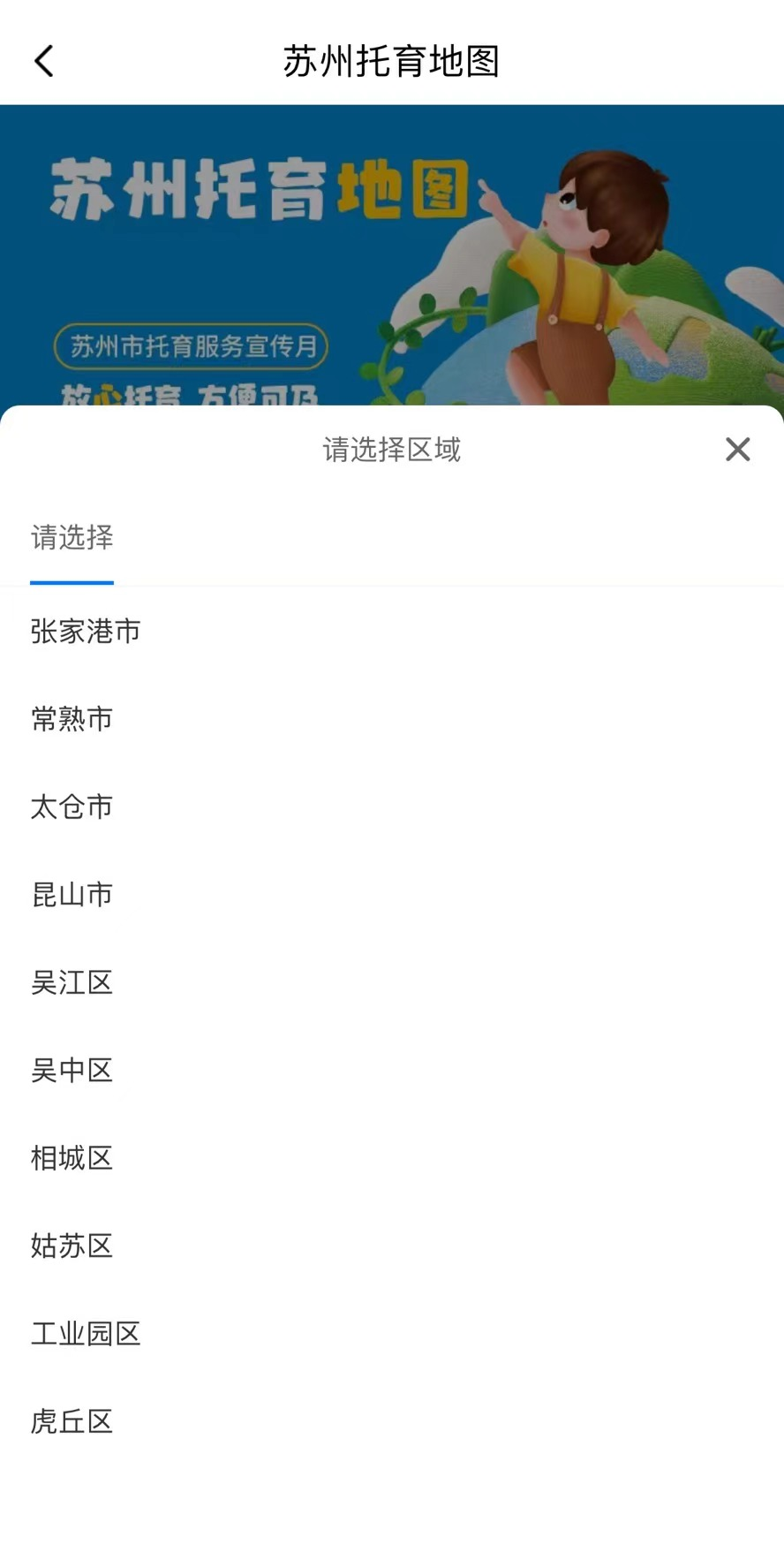Image resolution: width=784 pixels, height=1545 pixels.
Task: Pick 姑苏区 from the options
Action: click(71, 1246)
